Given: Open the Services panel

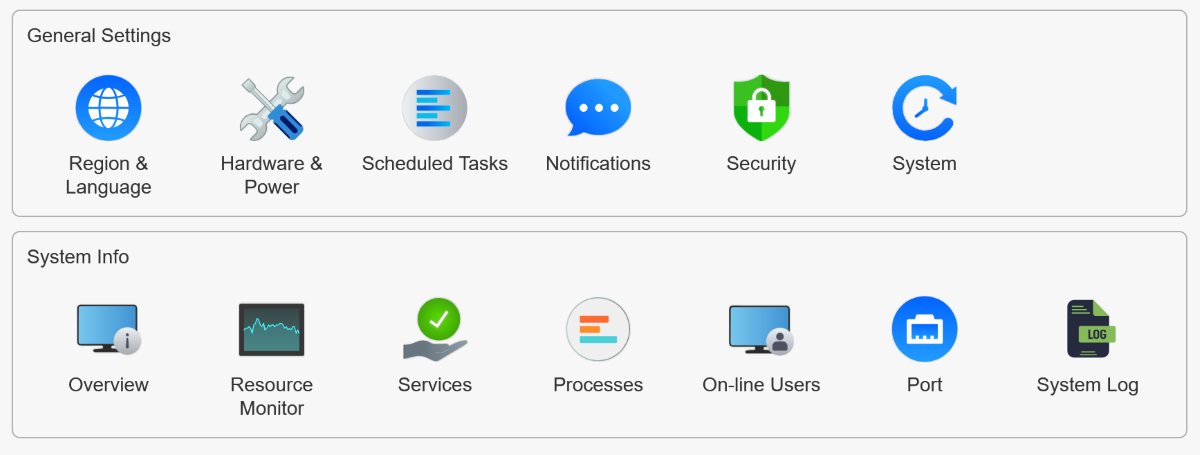Looking at the screenshot, I should (434, 329).
